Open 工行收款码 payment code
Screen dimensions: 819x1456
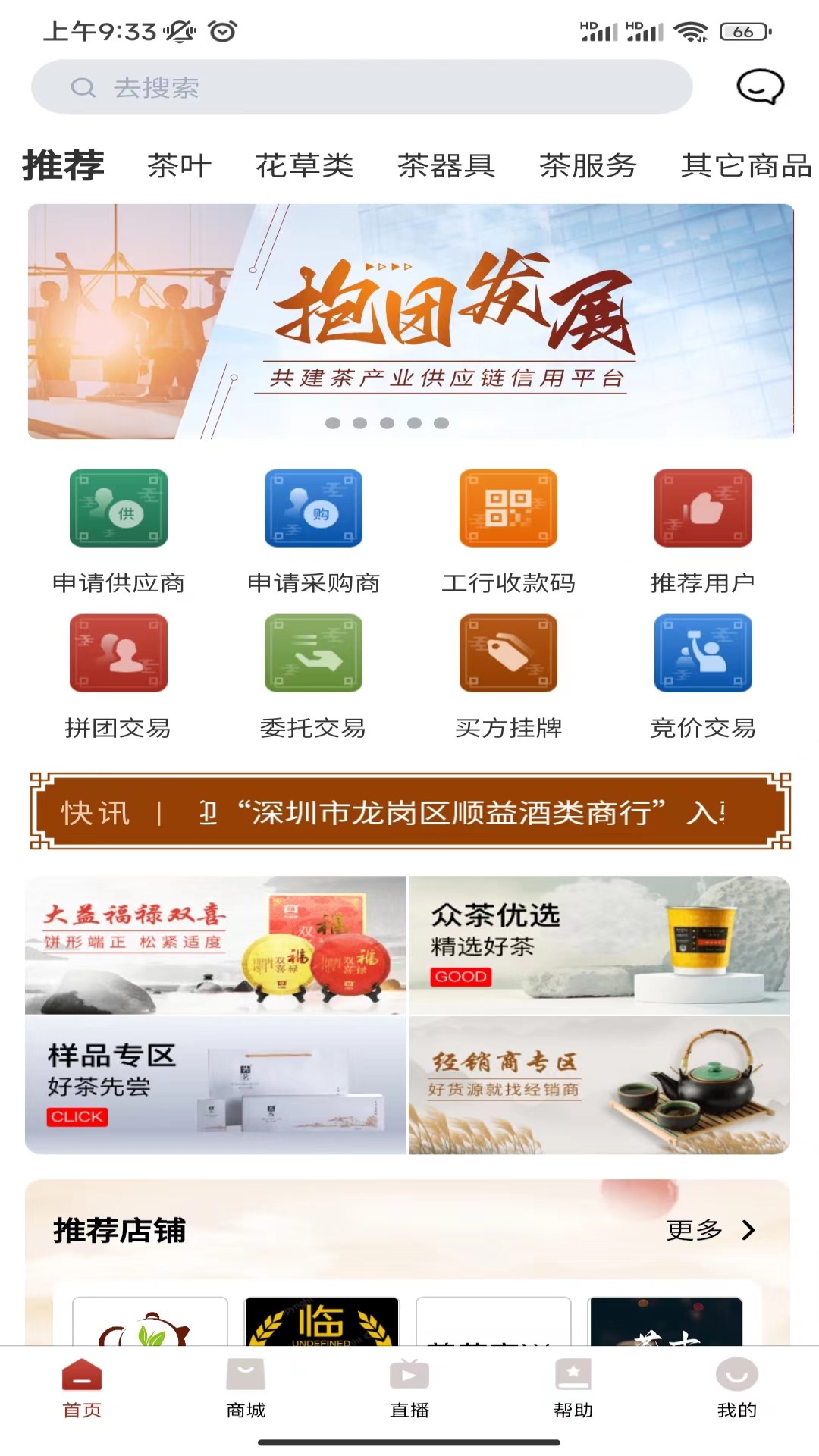pyautogui.click(x=508, y=528)
